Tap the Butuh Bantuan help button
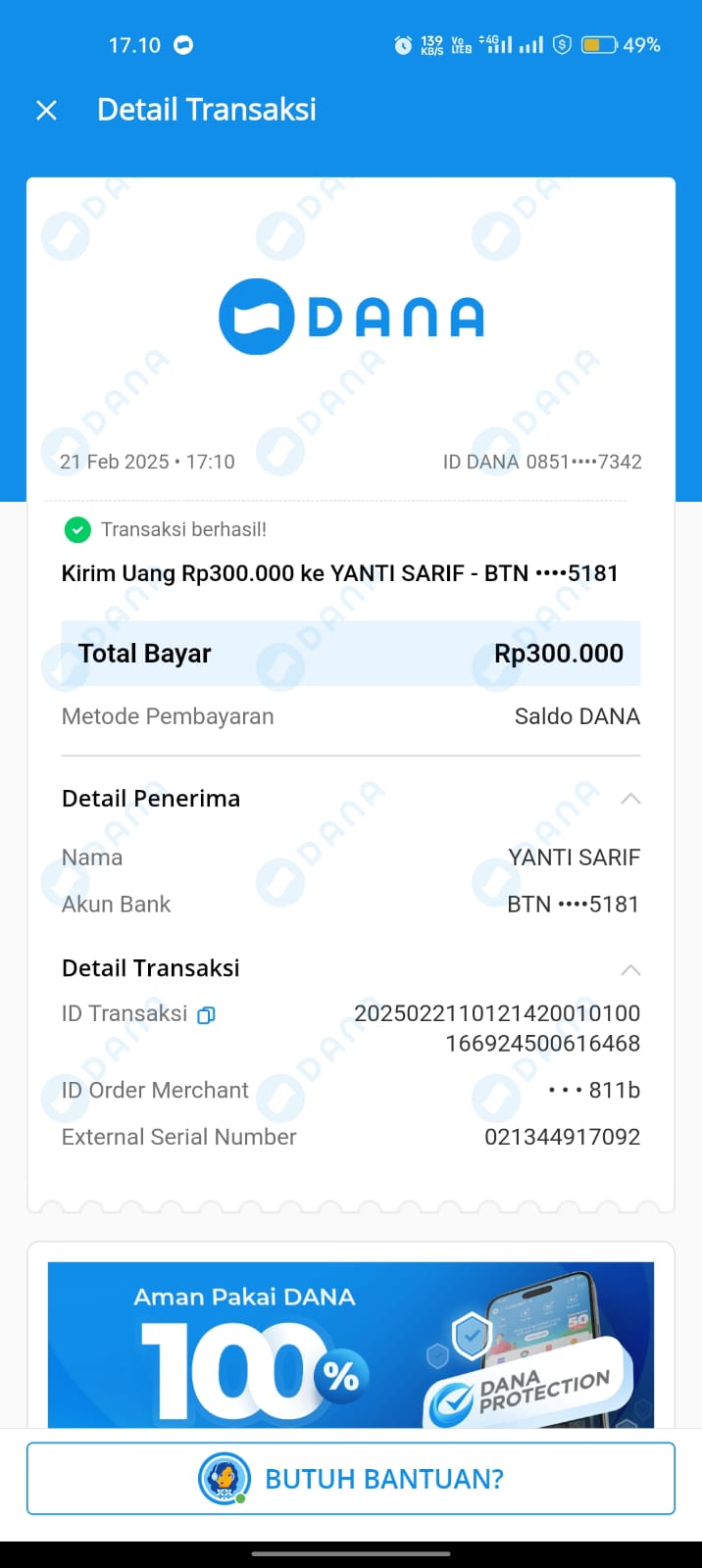 [350, 1478]
